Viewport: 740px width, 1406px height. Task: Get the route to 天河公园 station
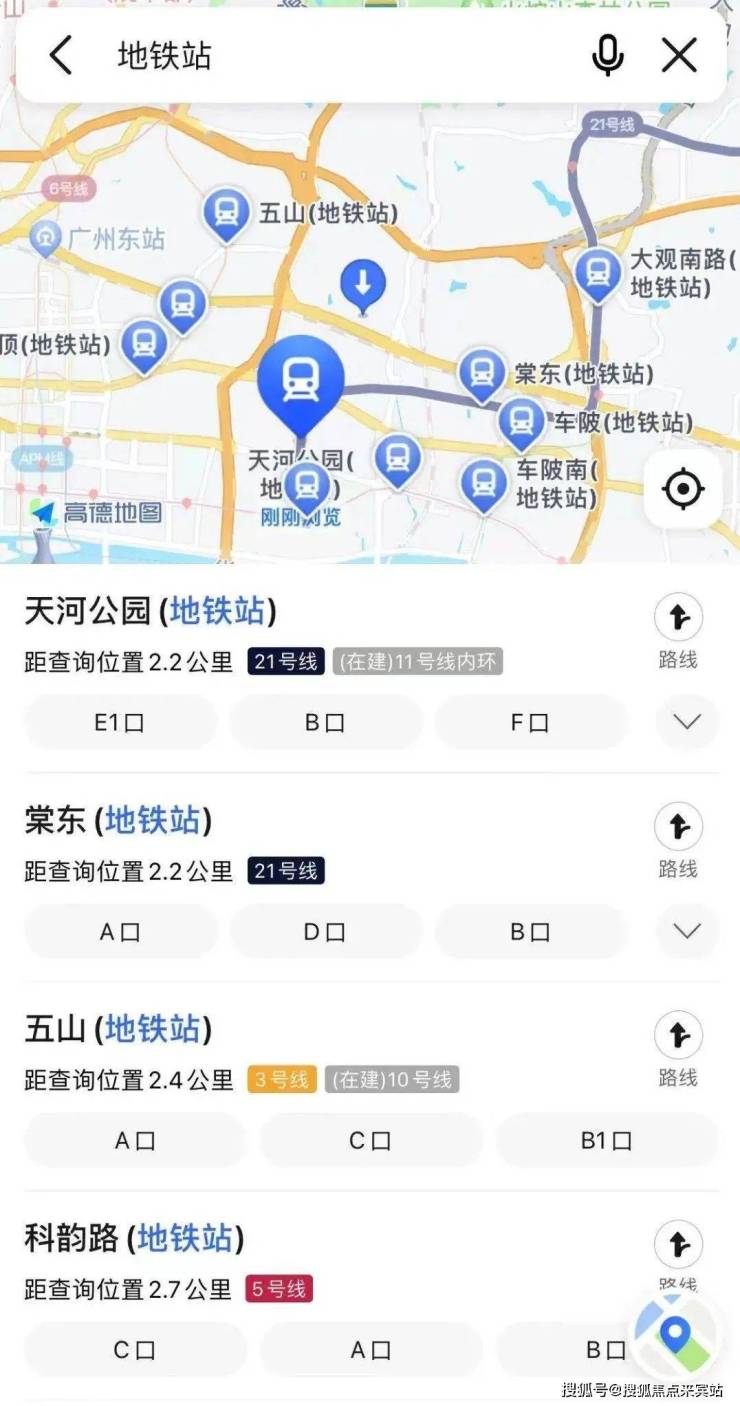[678, 631]
